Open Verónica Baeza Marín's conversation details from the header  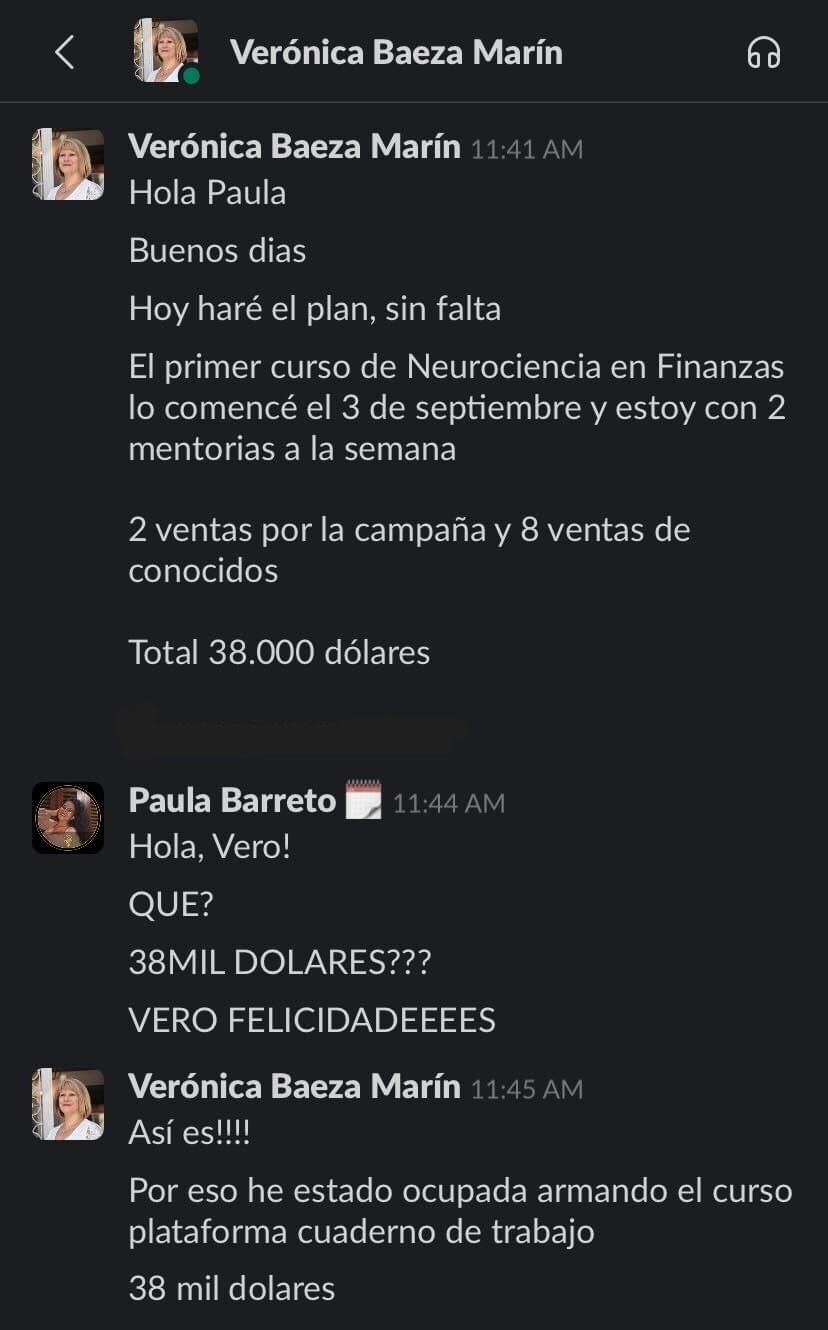tap(396, 52)
